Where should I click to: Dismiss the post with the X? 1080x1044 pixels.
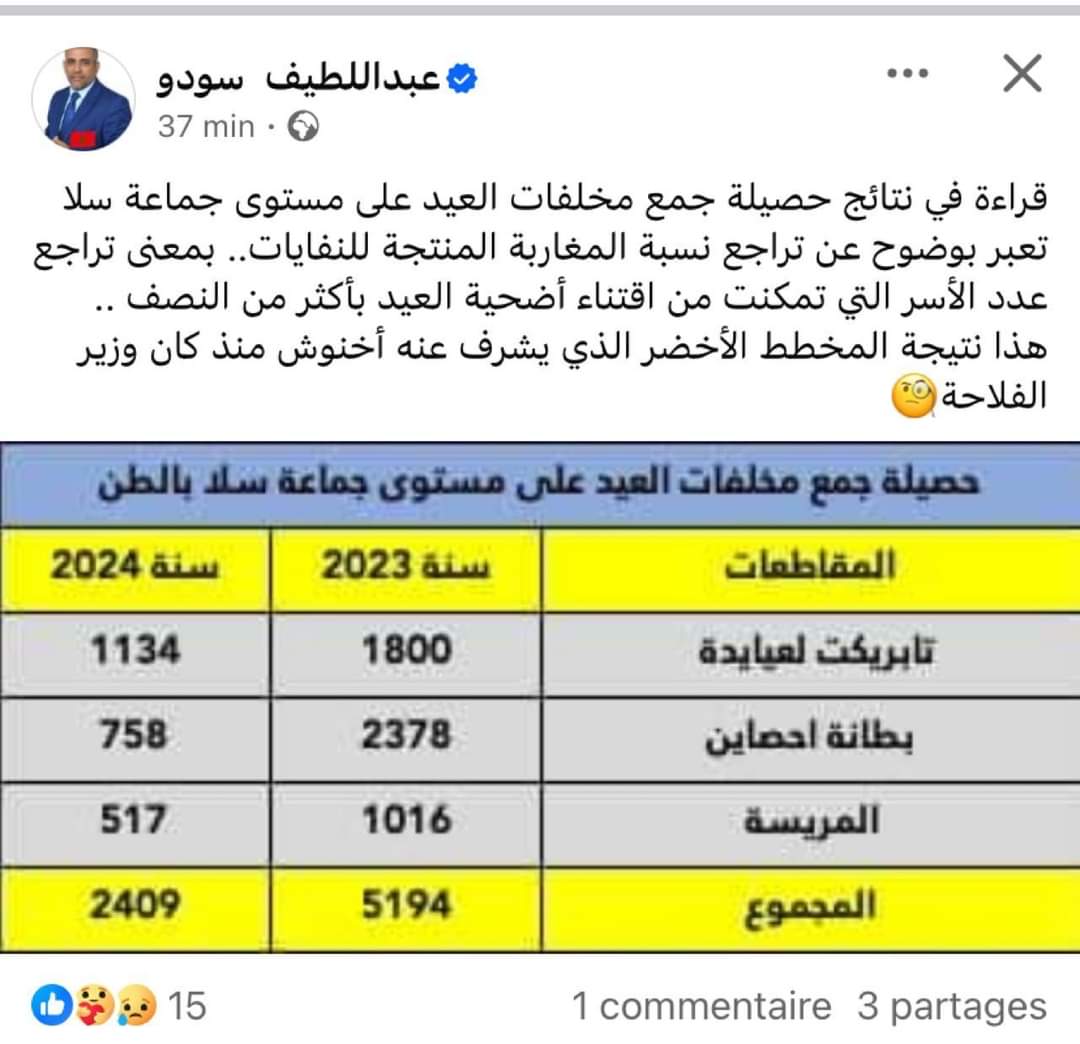click(1021, 74)
